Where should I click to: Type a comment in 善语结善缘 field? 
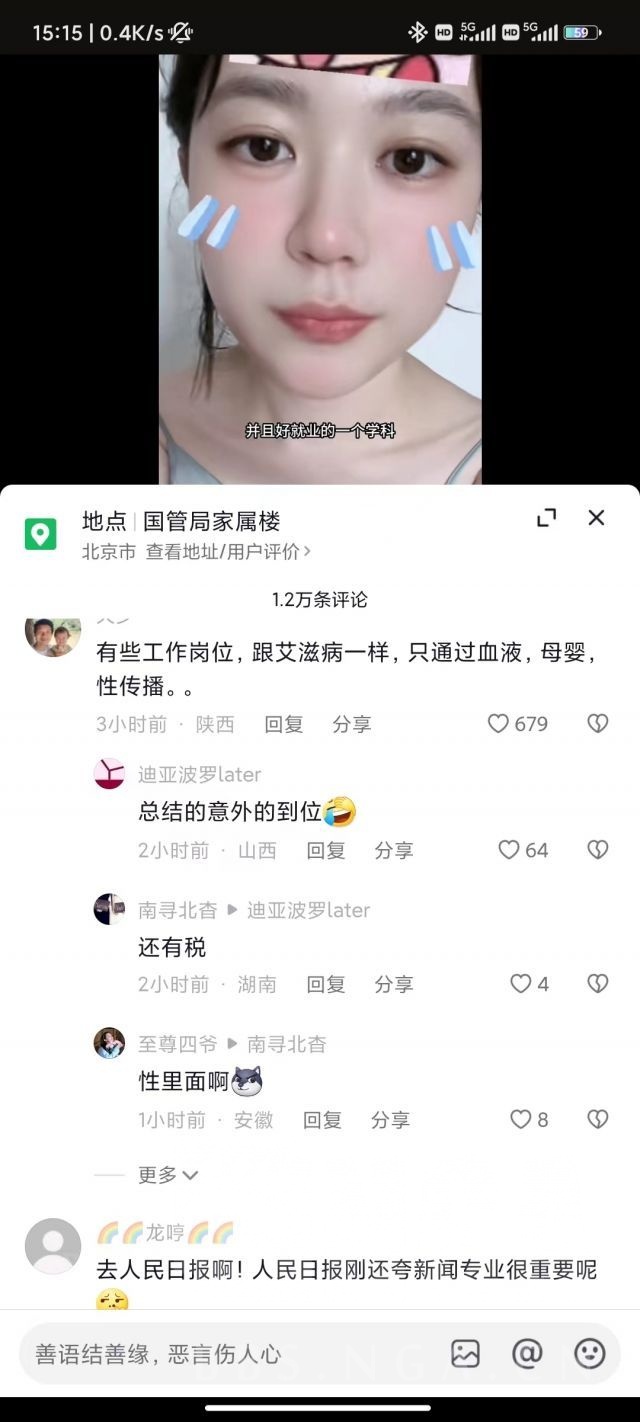tap(230, 1354)
